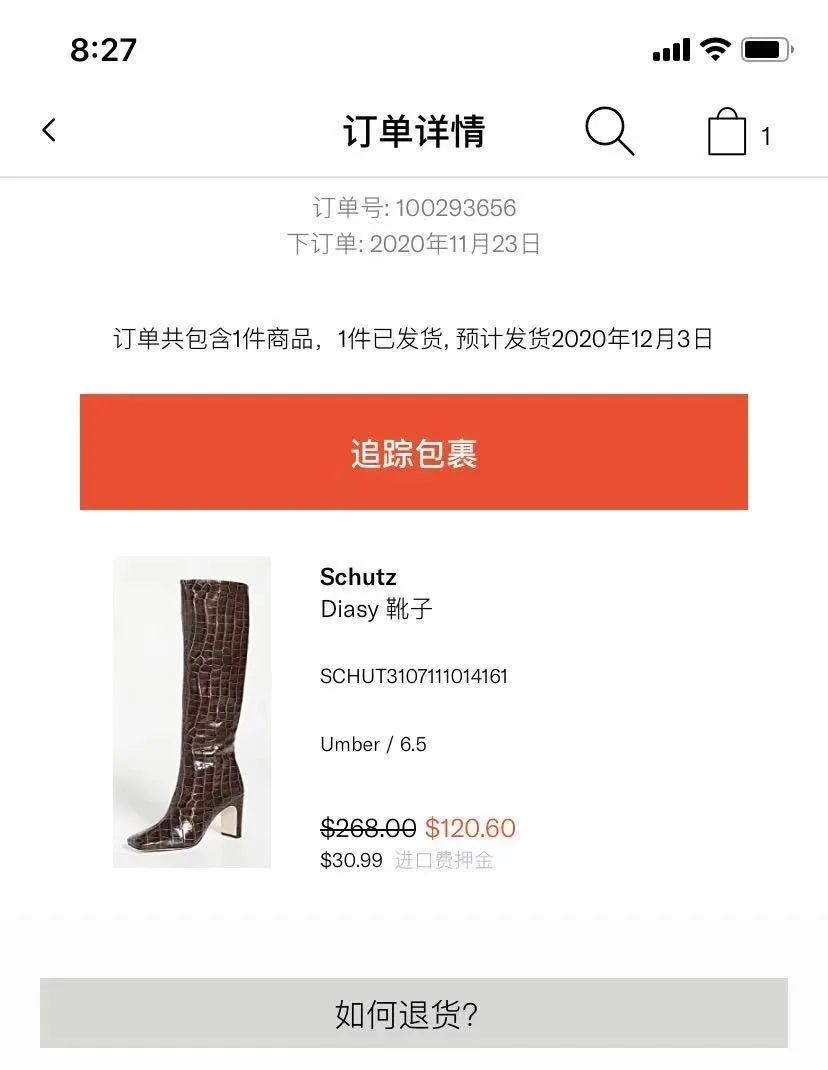This screenshot has width=828, height=1070.
Task: Tap the back arrow to return
Action: (49, 130)
